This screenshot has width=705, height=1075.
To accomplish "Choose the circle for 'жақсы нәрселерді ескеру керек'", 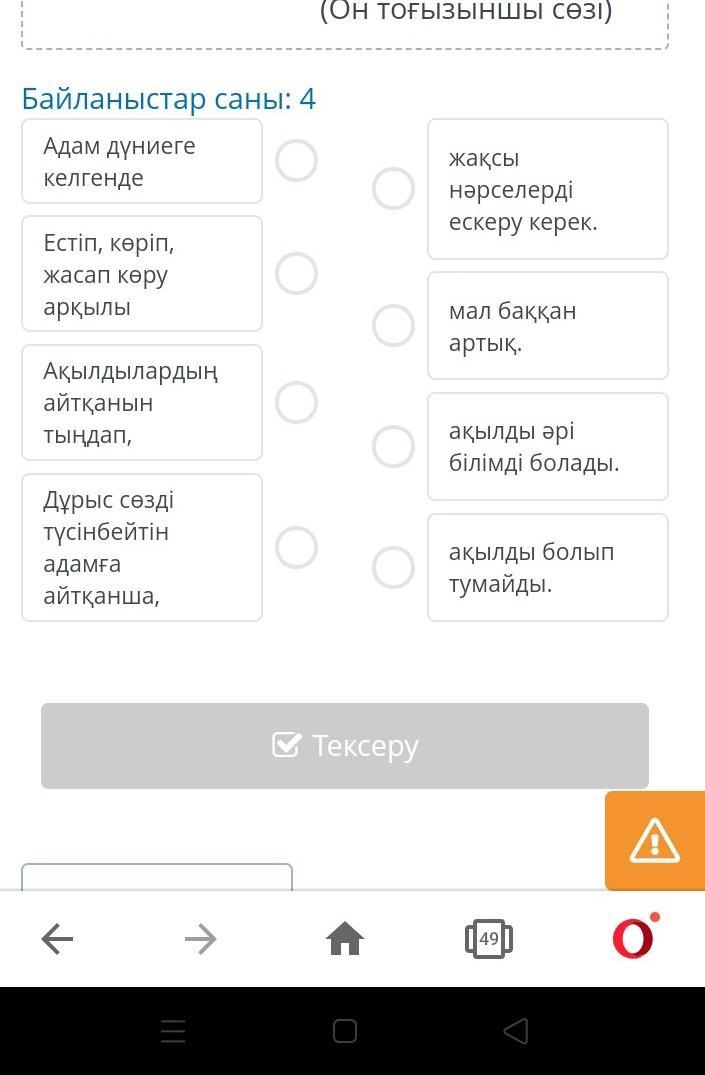I will pos(394,188).
